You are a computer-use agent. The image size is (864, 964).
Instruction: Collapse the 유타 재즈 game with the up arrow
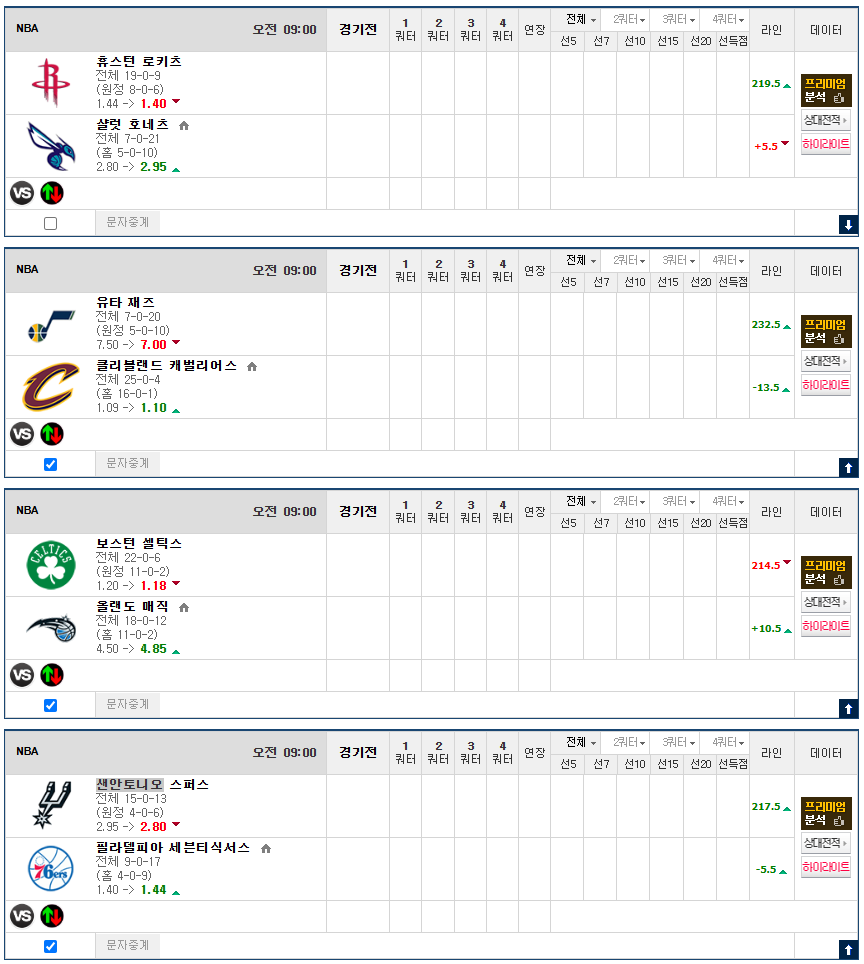pos(848,467)
